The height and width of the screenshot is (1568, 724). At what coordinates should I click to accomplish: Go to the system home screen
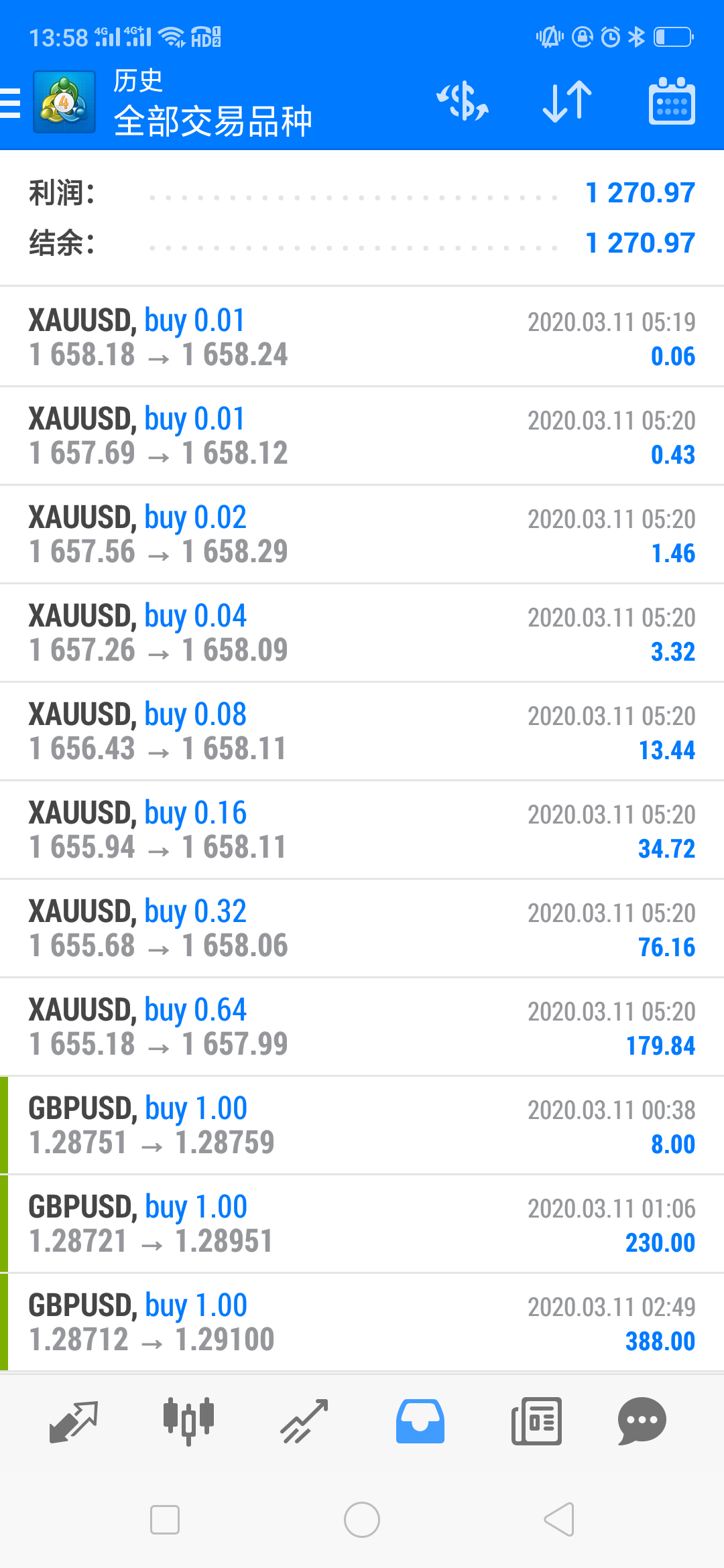pyautogui.click(x=362, y=1519)
